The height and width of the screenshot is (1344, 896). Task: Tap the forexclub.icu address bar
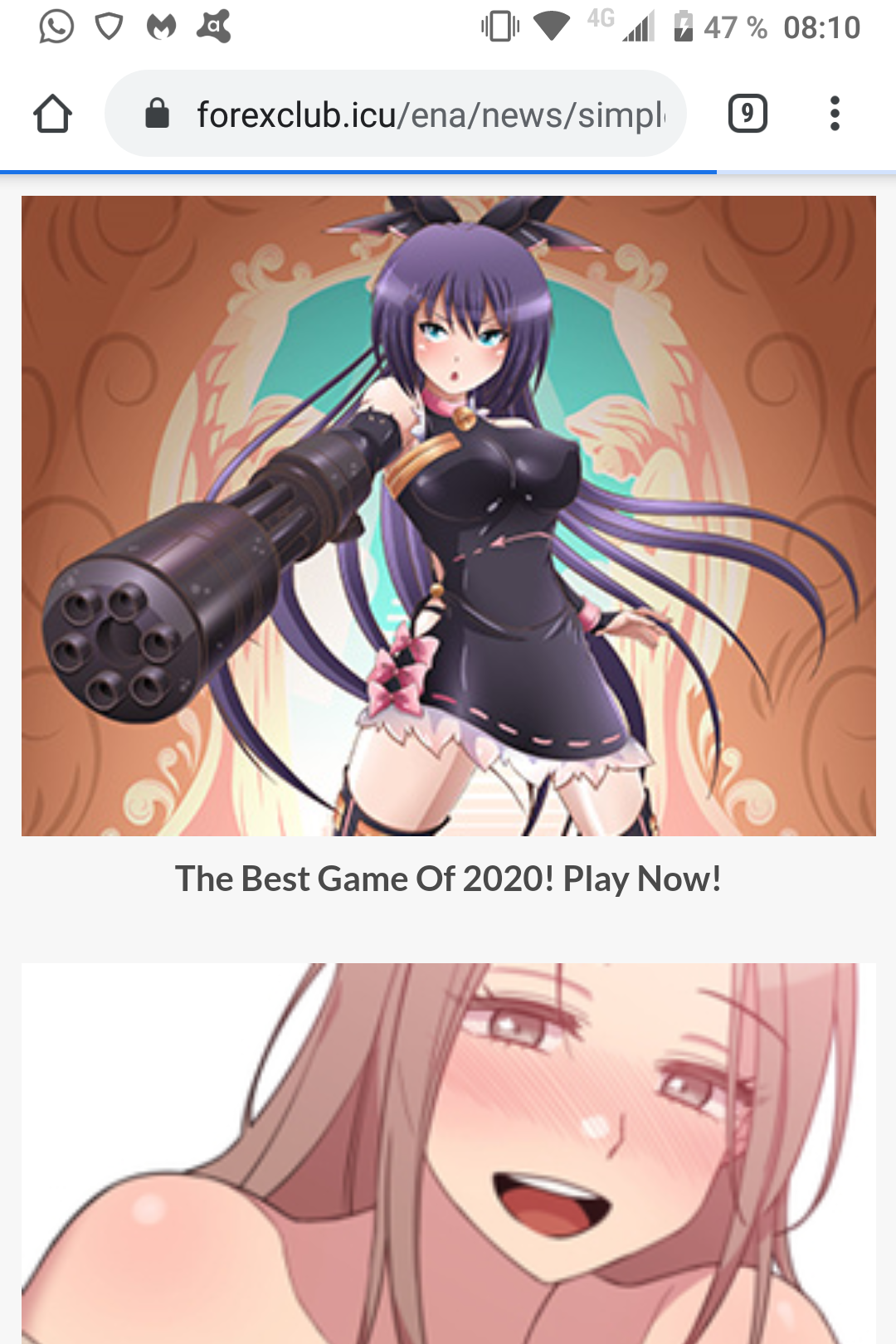tap(415, 114)
